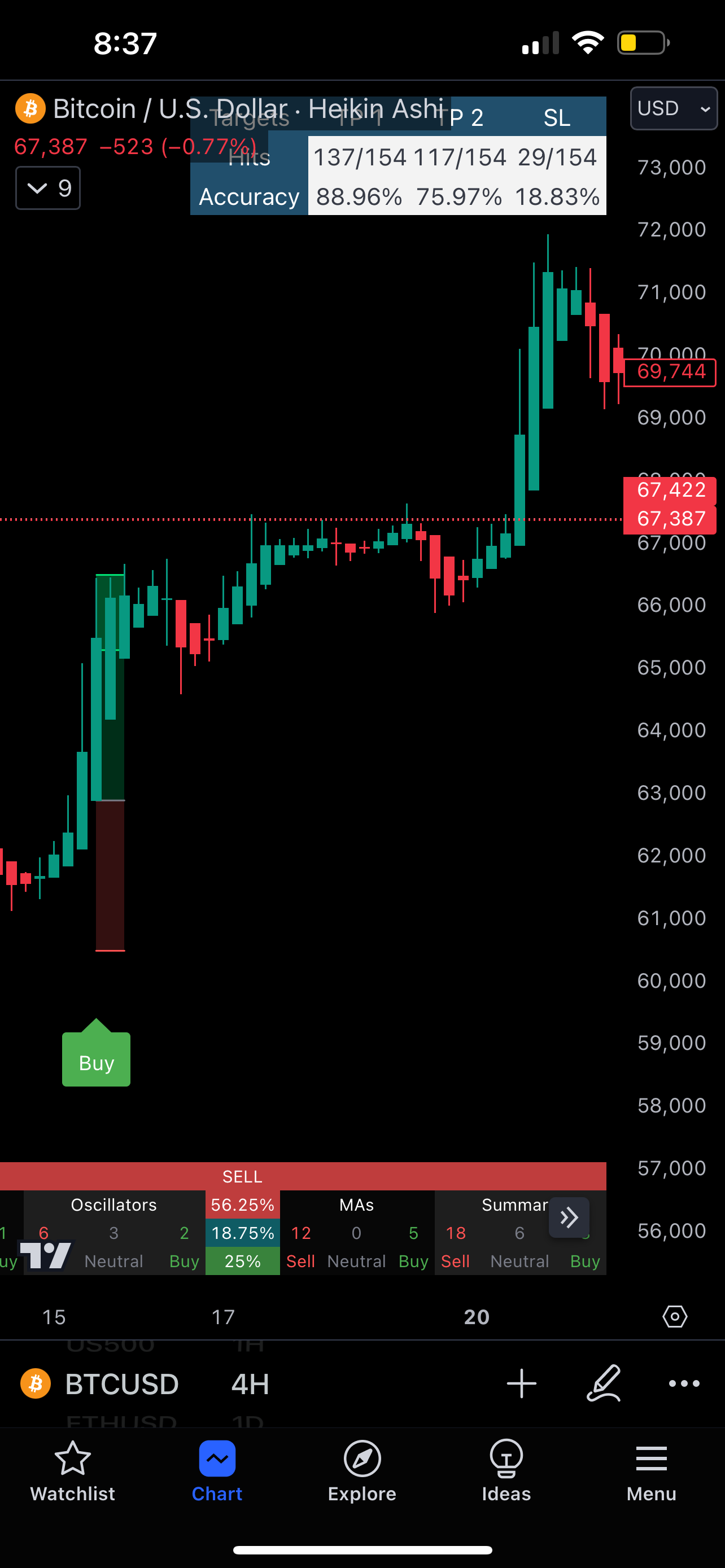Open the Ideas tab
The height and width of the screenshot is (1568, 725).
coord(506,1471)
